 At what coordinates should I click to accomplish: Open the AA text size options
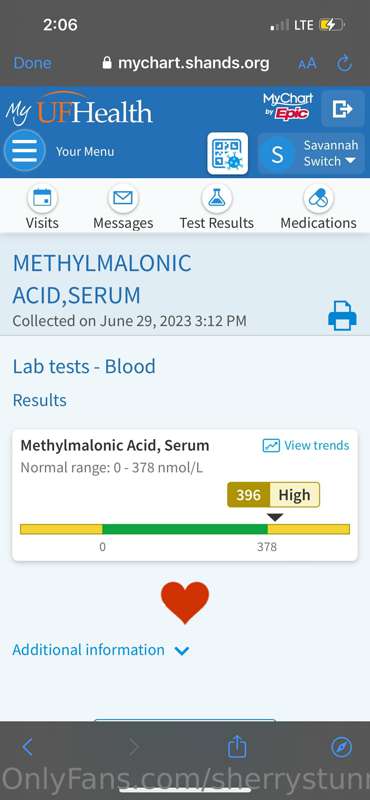[x=307, y=64]
